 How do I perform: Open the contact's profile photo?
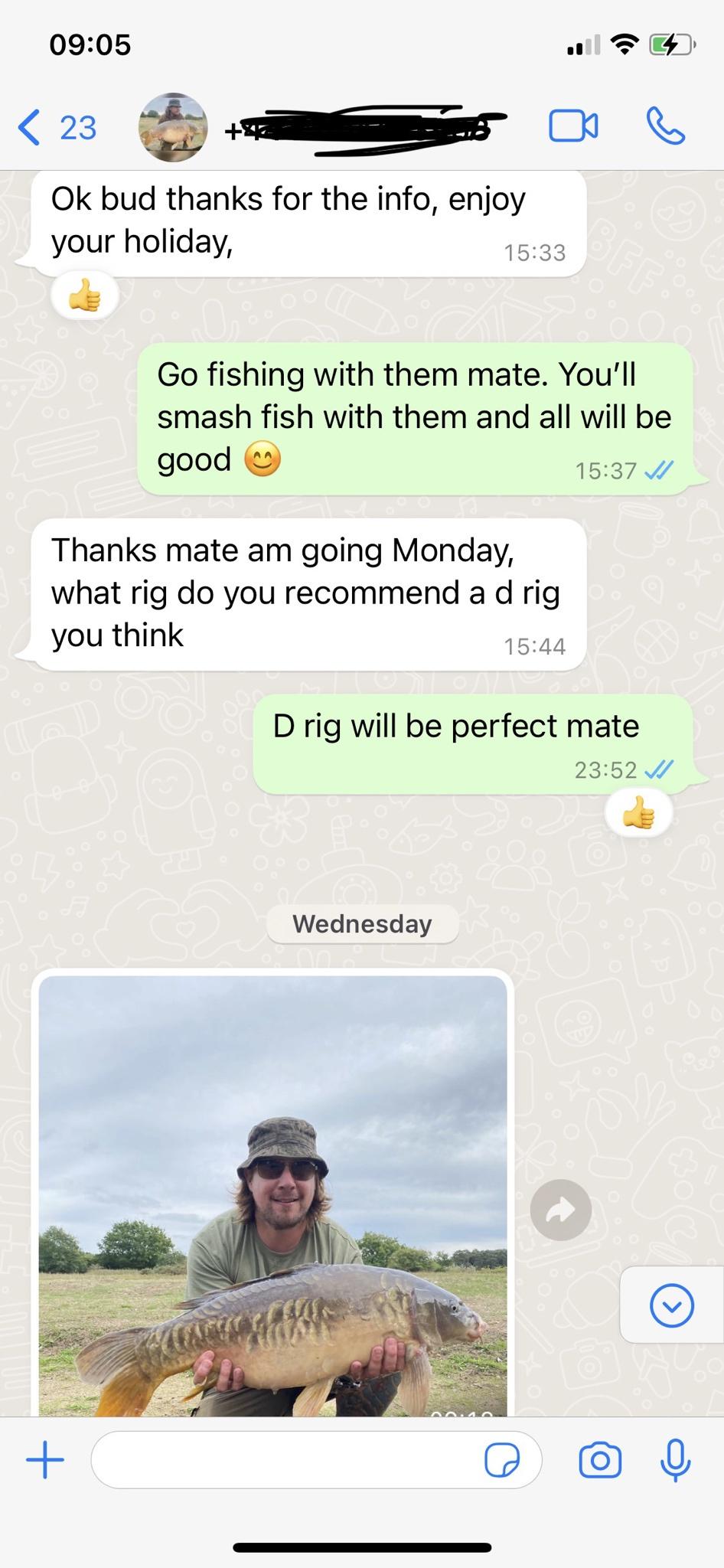coord(172,127)
